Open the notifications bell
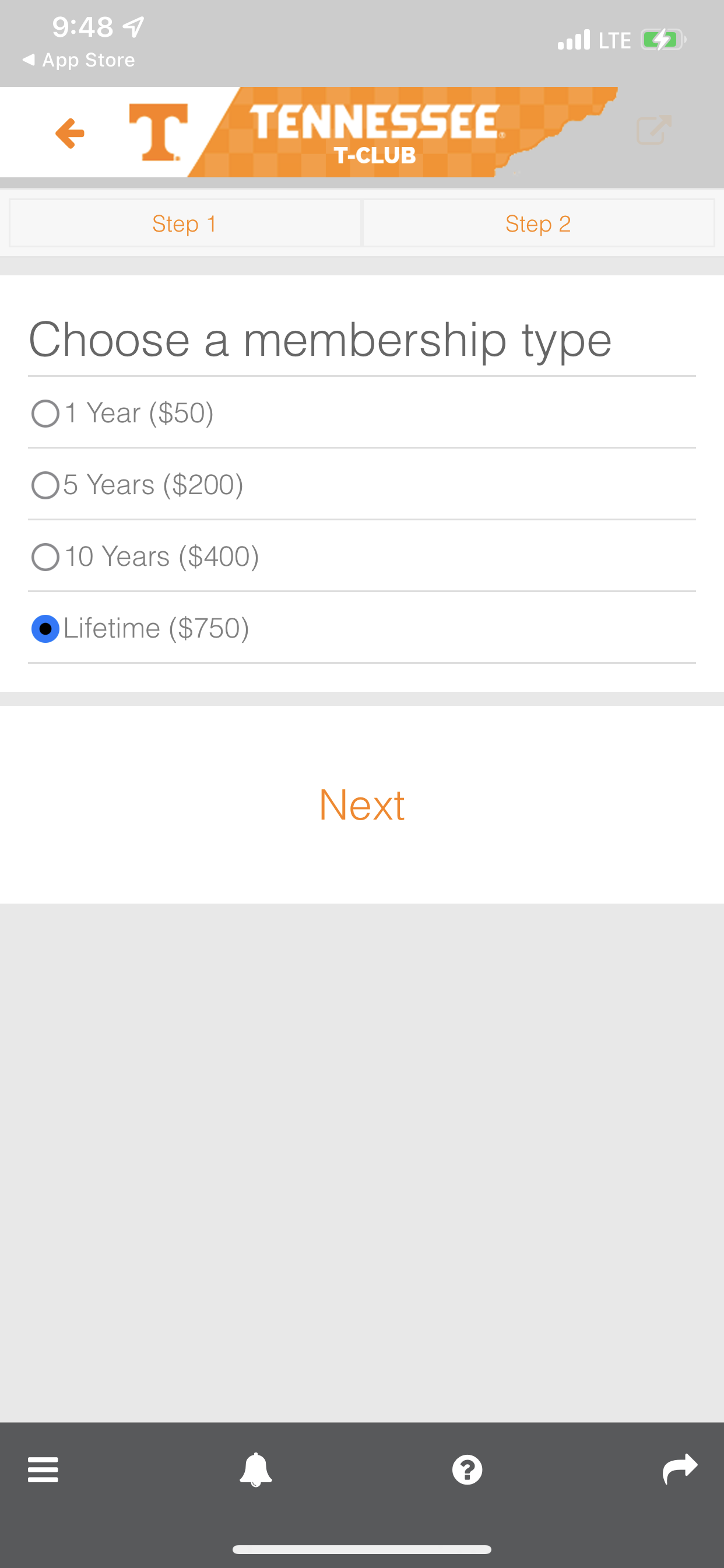This screenshot has height=1568, width=724. coord(255,1469)
